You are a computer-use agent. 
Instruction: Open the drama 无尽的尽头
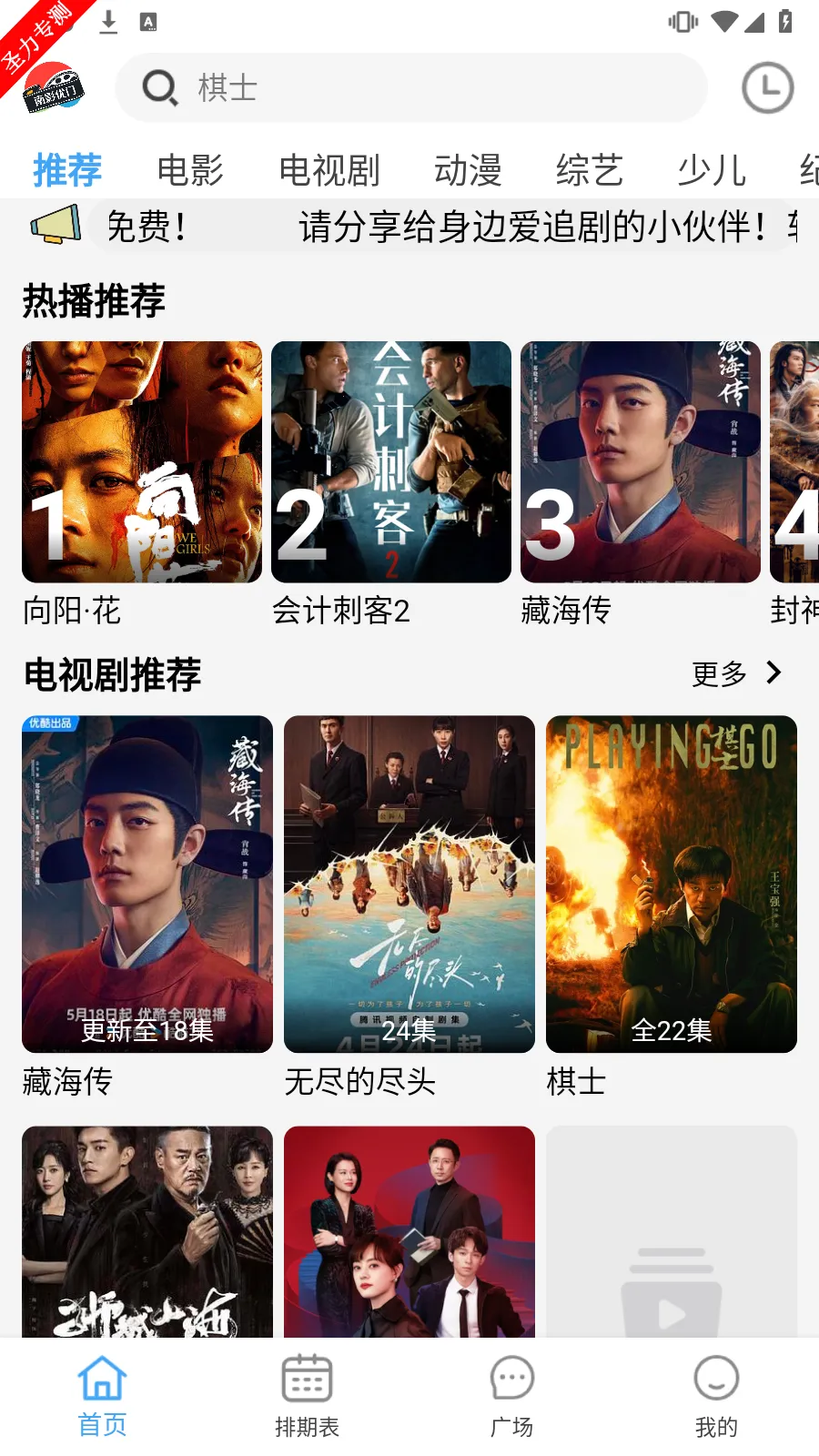[409, 884]
